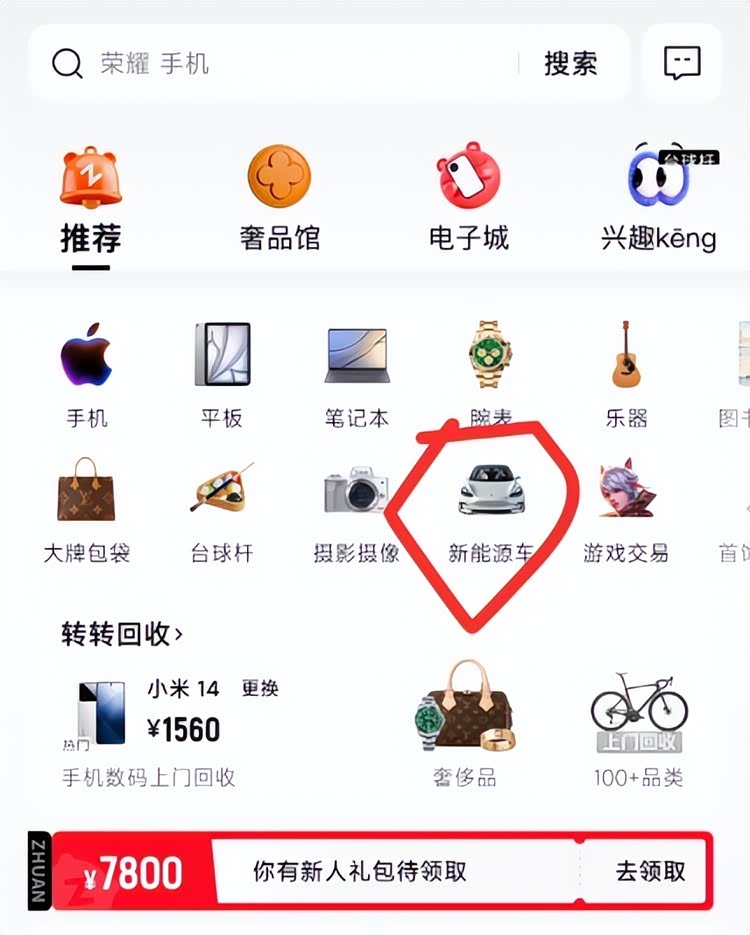Screen dimensions: 750x935
Task: Tap 去领取 to claim the gift pack
Action: point(650,871)
